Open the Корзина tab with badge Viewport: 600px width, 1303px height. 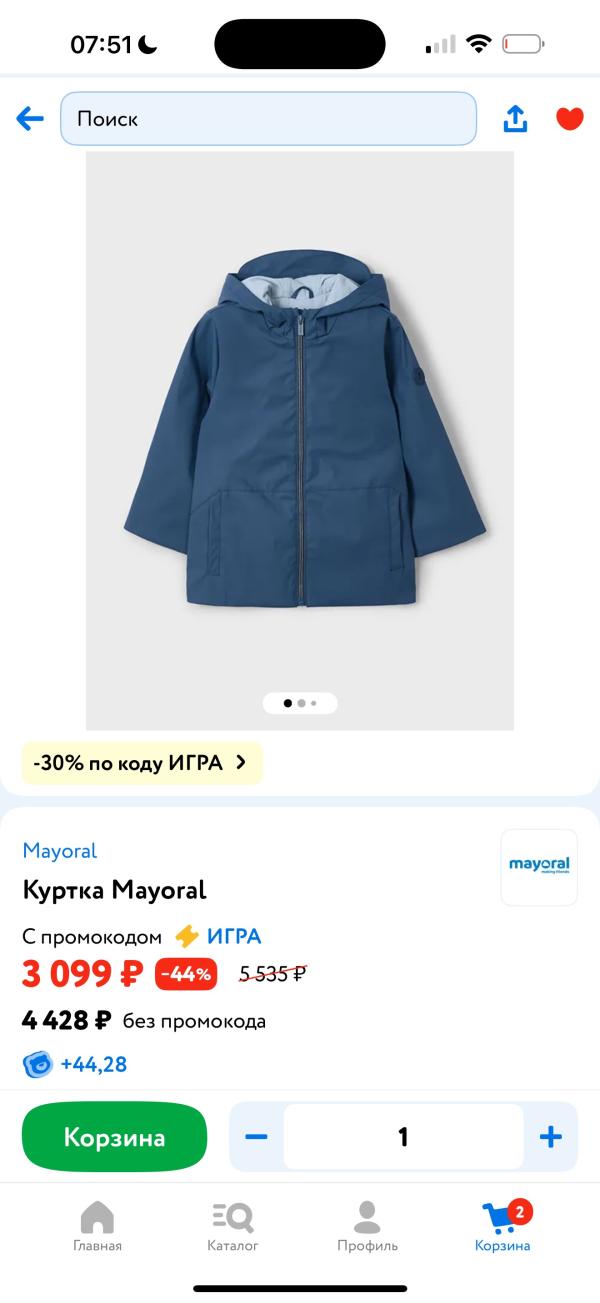coord(503,1227)
